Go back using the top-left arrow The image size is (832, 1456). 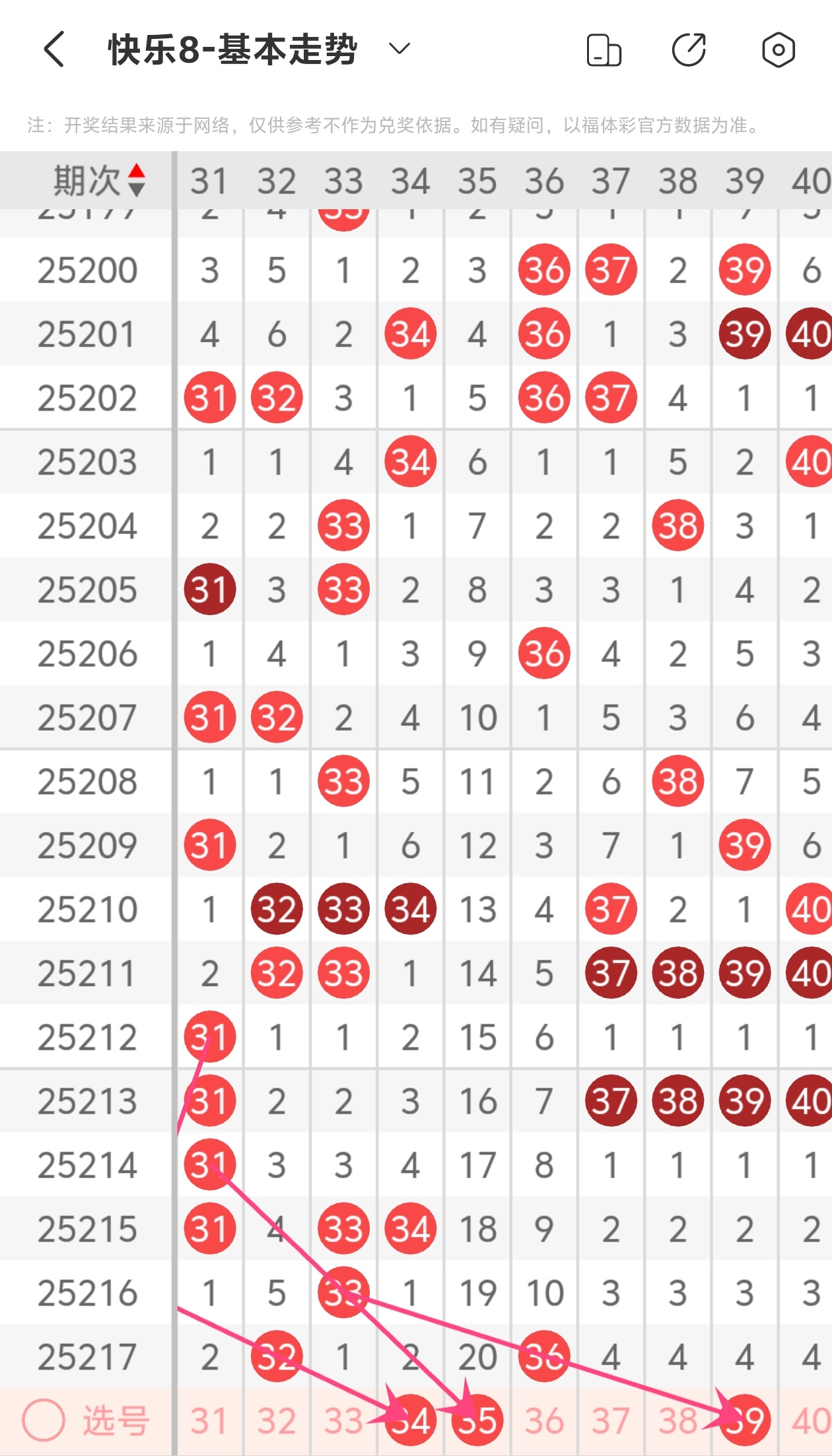(54, 50)
